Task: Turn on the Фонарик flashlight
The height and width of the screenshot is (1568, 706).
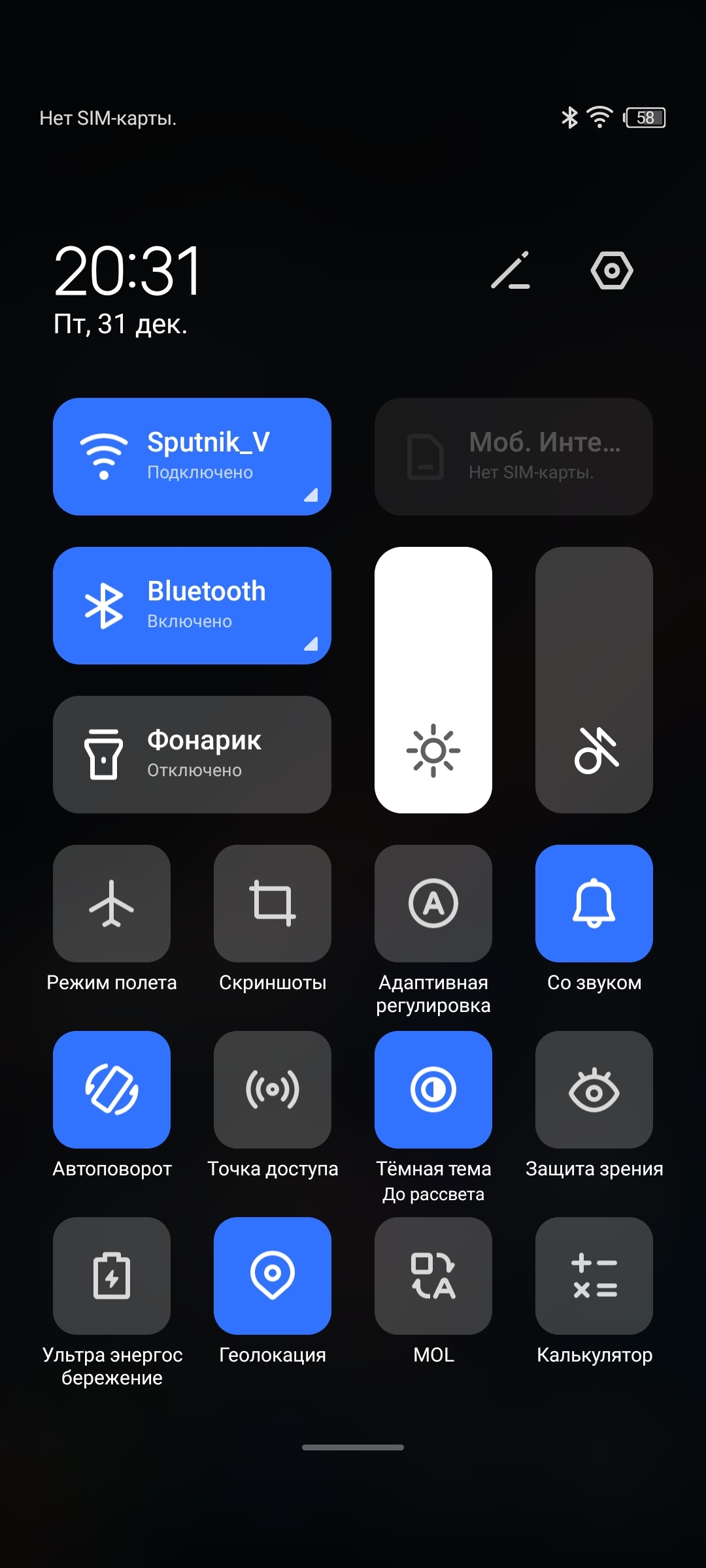Action: click(x=192, y=755)
